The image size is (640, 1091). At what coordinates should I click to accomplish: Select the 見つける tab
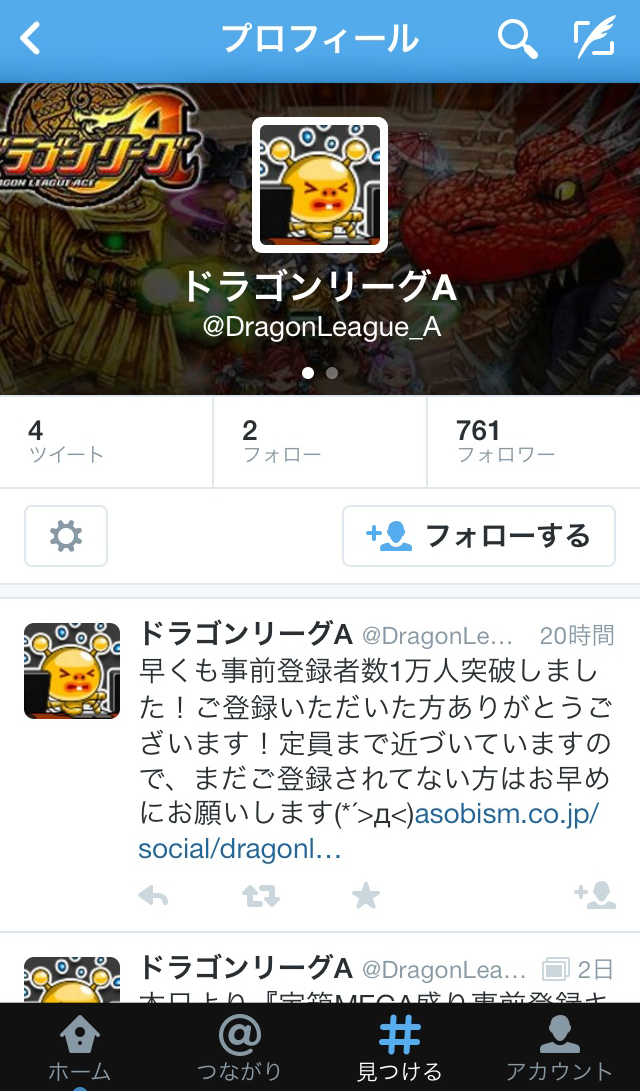tap(399, 1048)
